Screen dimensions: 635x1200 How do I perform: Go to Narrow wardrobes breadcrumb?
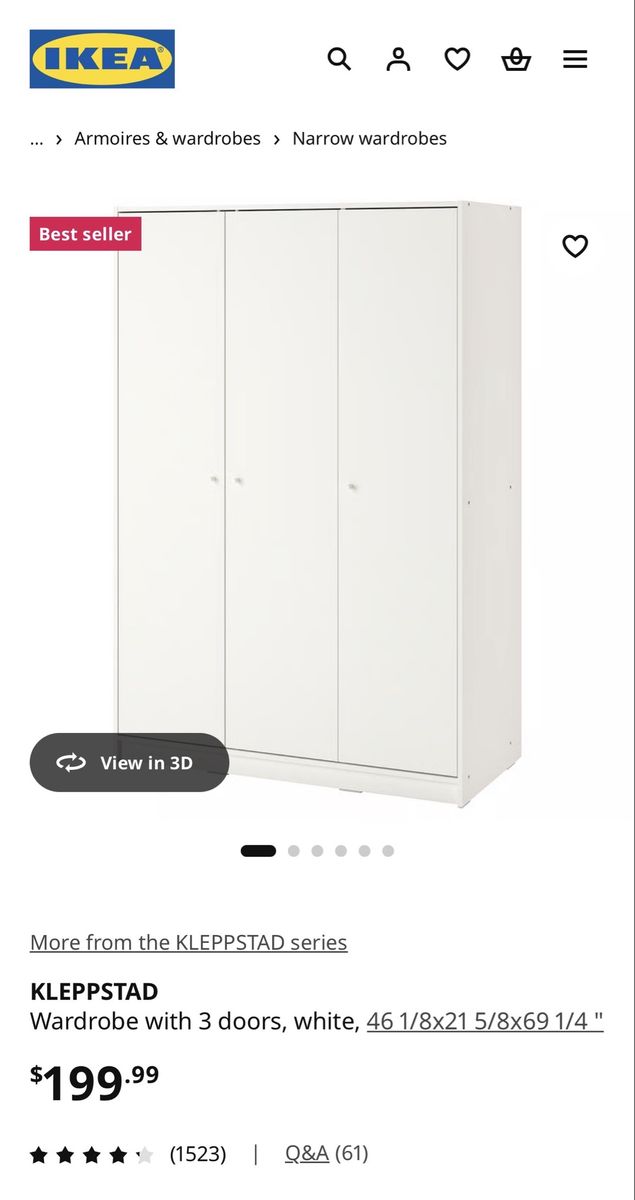tap(369, 139)
